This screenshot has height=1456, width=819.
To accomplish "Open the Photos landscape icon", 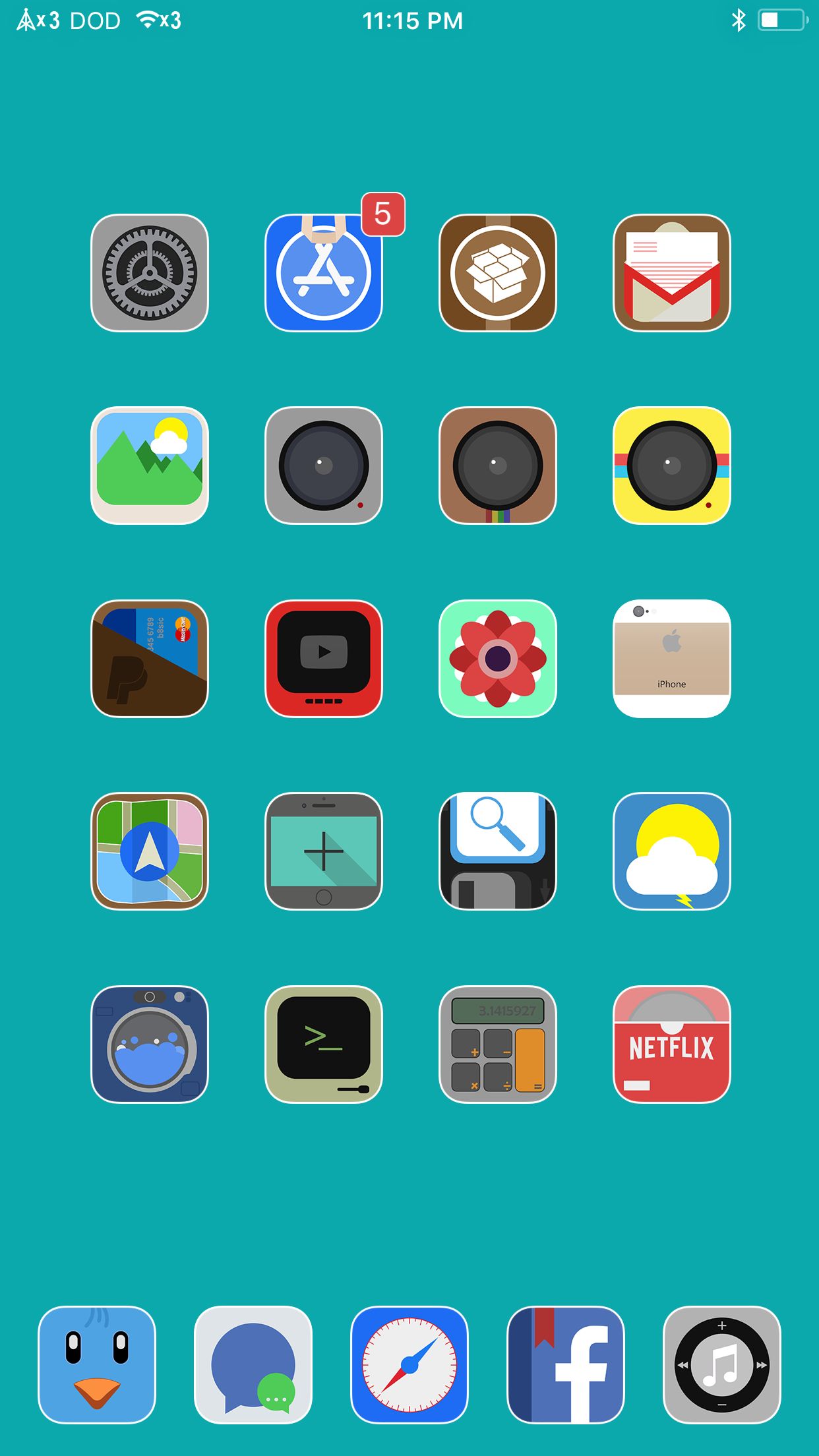I will click(x=150, y=466).
